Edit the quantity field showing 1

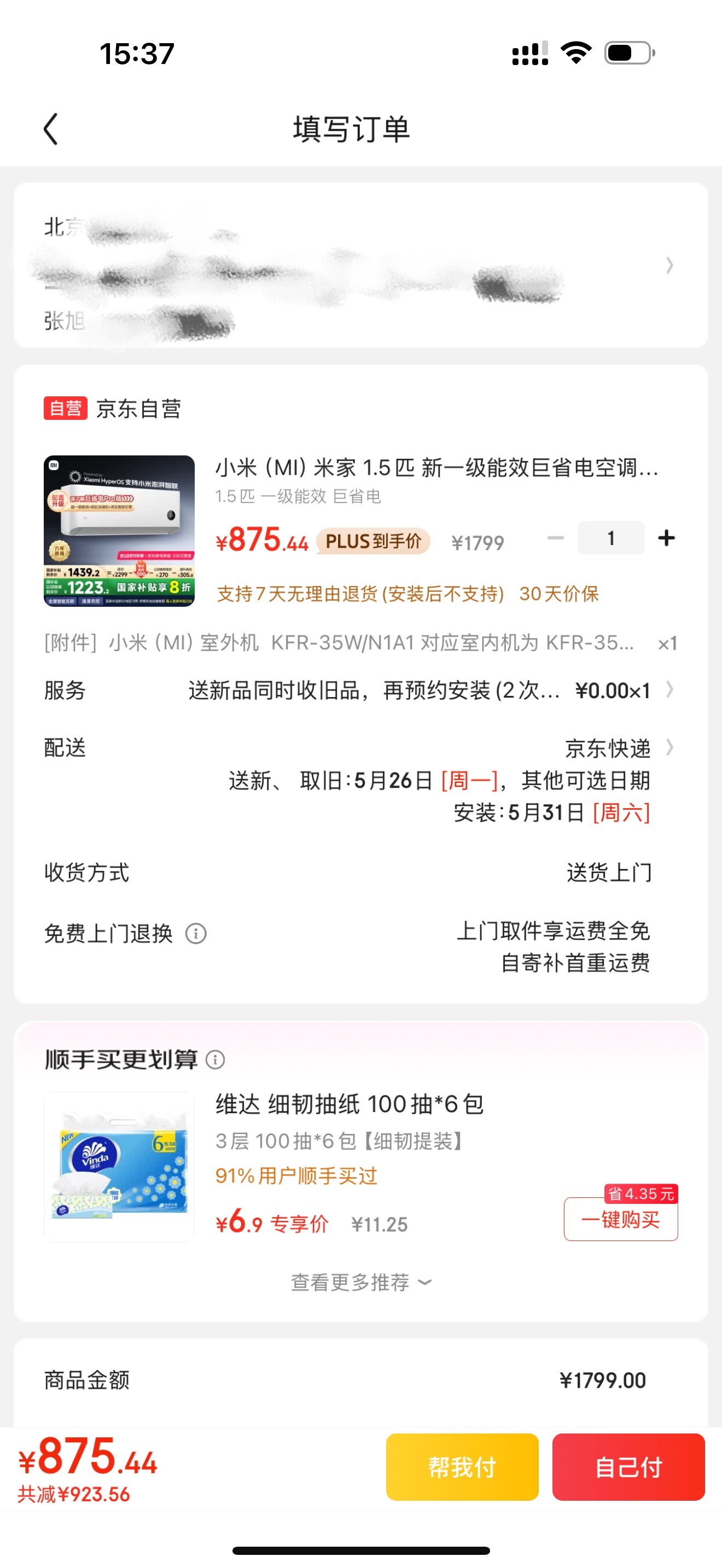point(610,538)
